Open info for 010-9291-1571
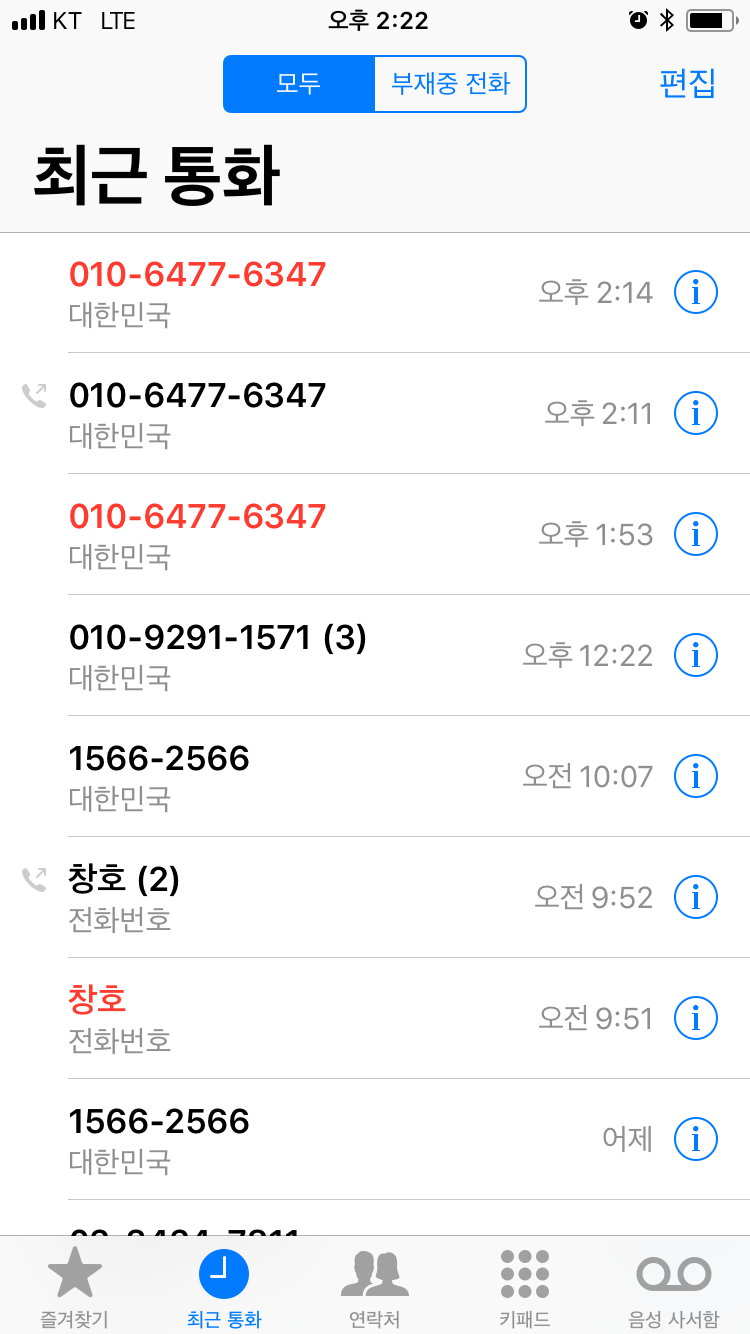Viewport: 750px width, 1334px height. pos(696,655)
